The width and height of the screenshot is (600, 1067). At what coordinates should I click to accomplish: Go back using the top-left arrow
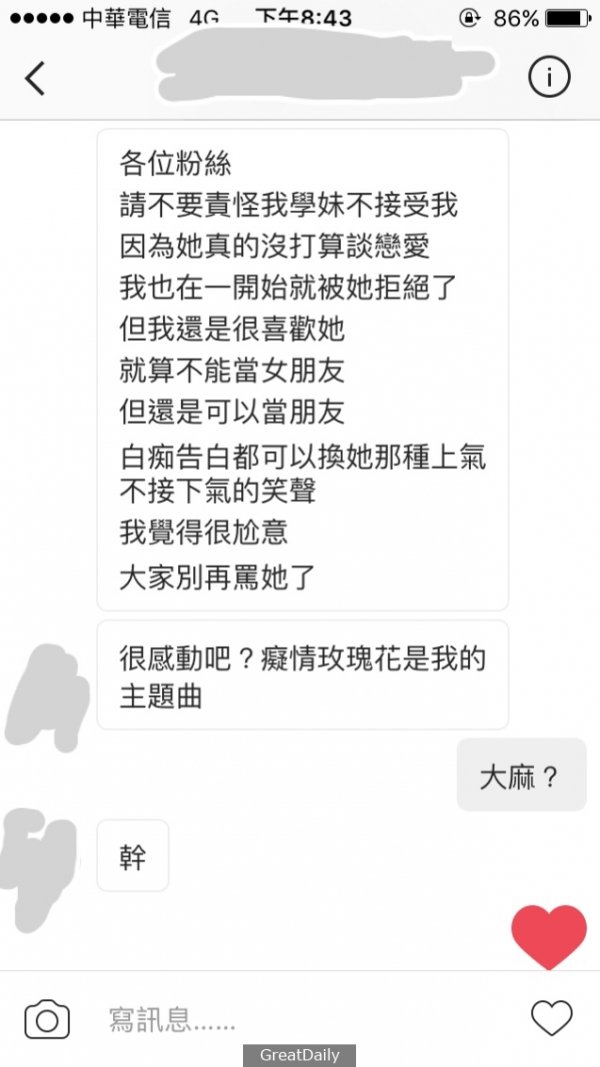[x=35, y=78]
